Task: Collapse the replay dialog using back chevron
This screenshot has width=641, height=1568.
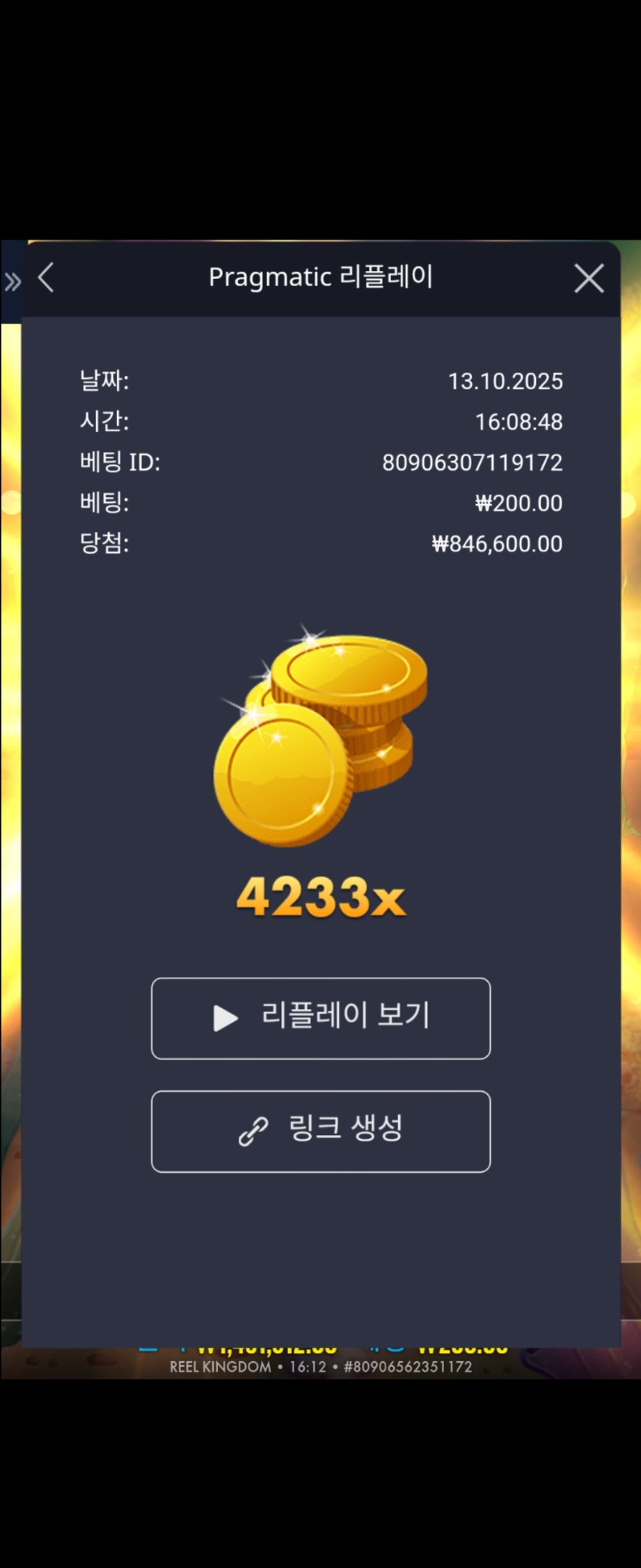Action: (x=46, y=278)
